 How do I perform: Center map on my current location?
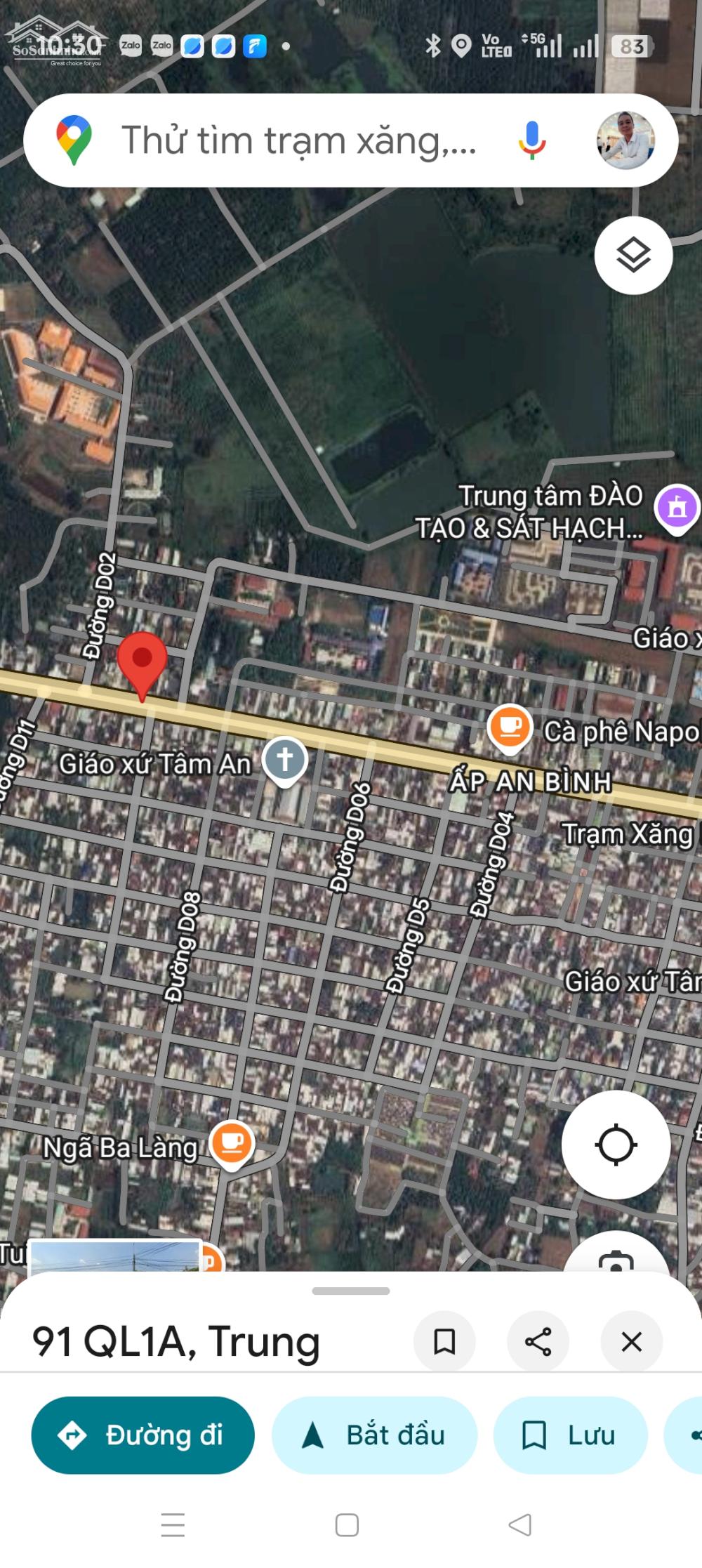[x=616, y=1145]
